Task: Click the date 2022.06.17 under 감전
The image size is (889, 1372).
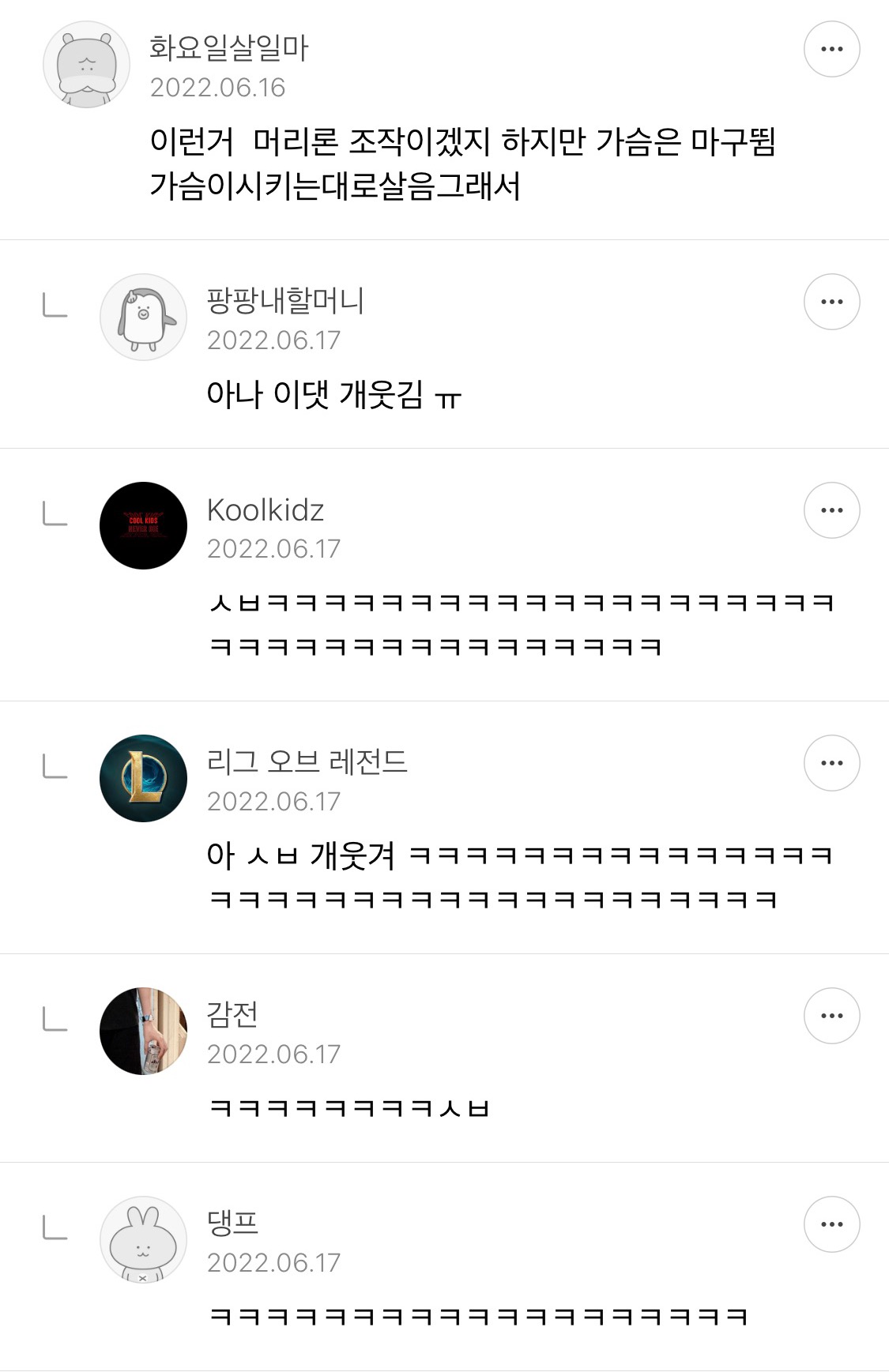Action: pyautogui.click(x=272, y=1054)
